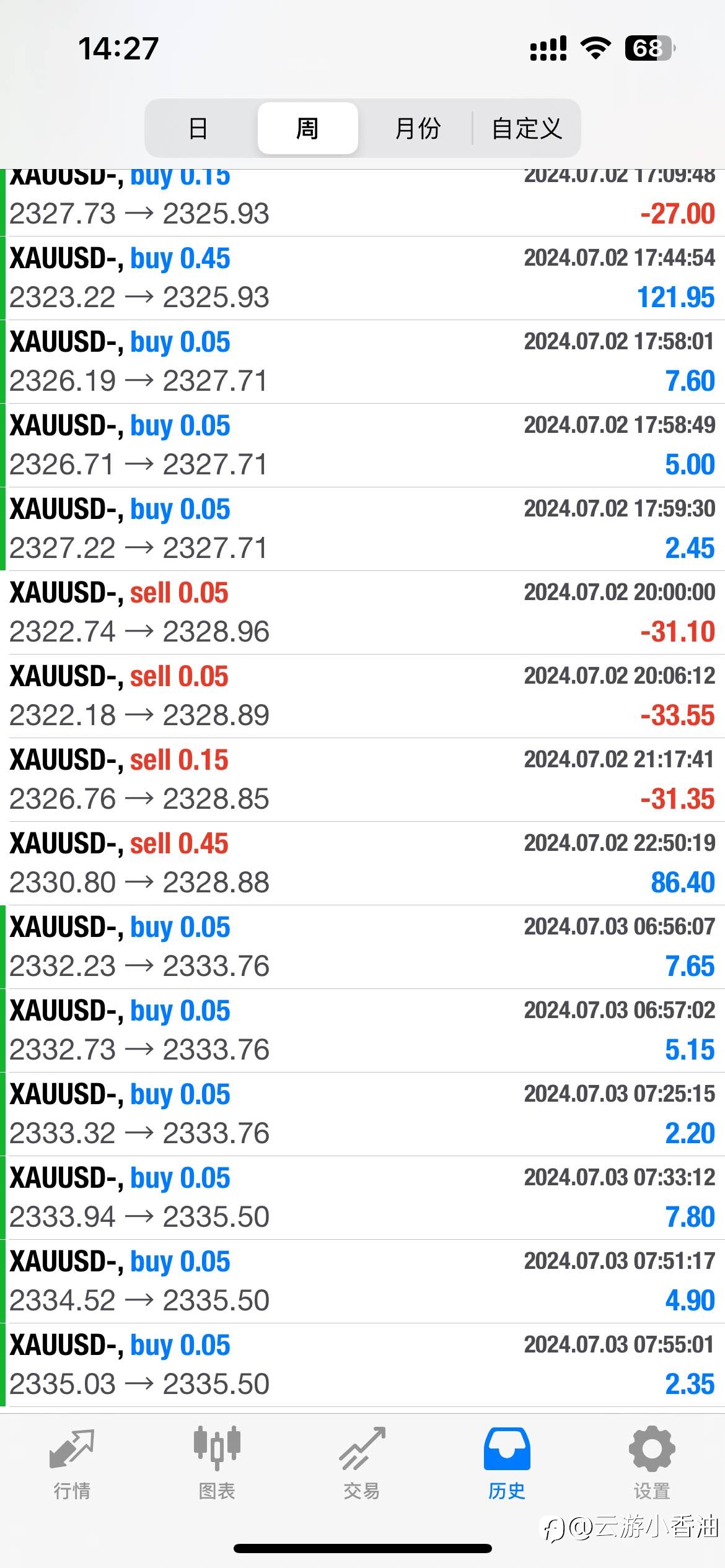
Task: Open the 自定义 custom period
Action: tap(527, 128)
